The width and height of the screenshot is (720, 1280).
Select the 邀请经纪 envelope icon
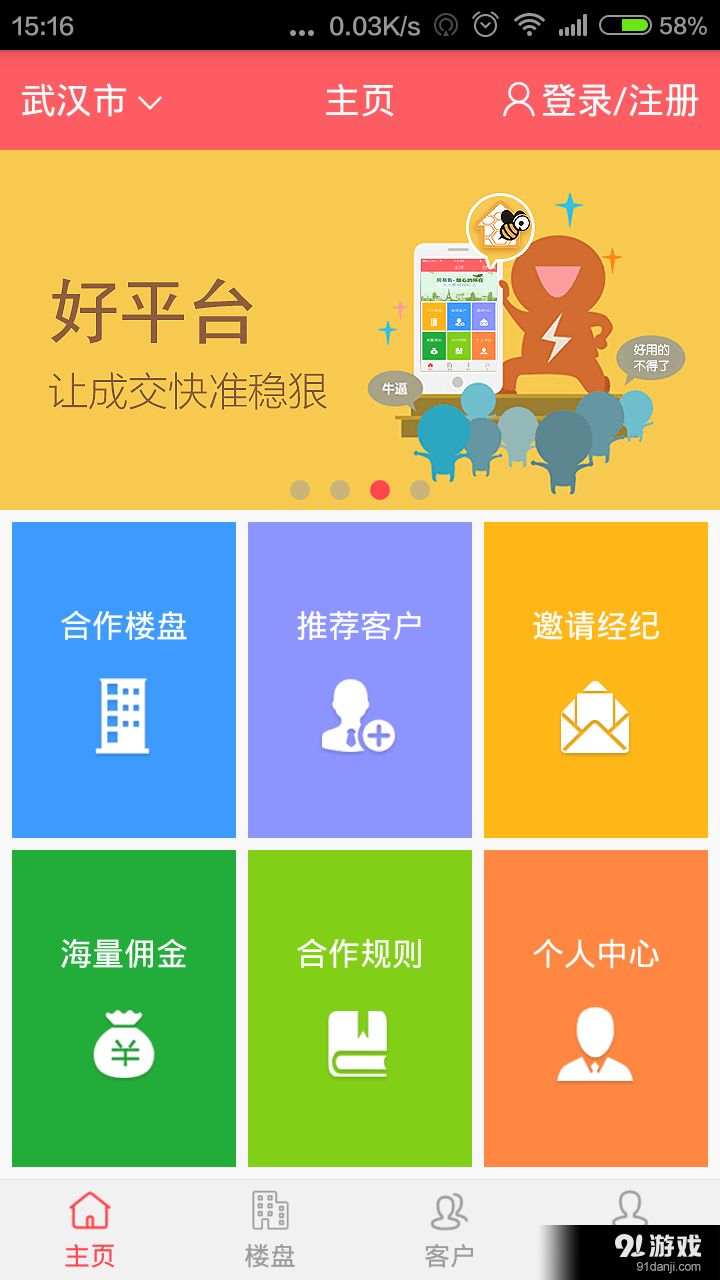pyautogui.click(x=596, y=715)
